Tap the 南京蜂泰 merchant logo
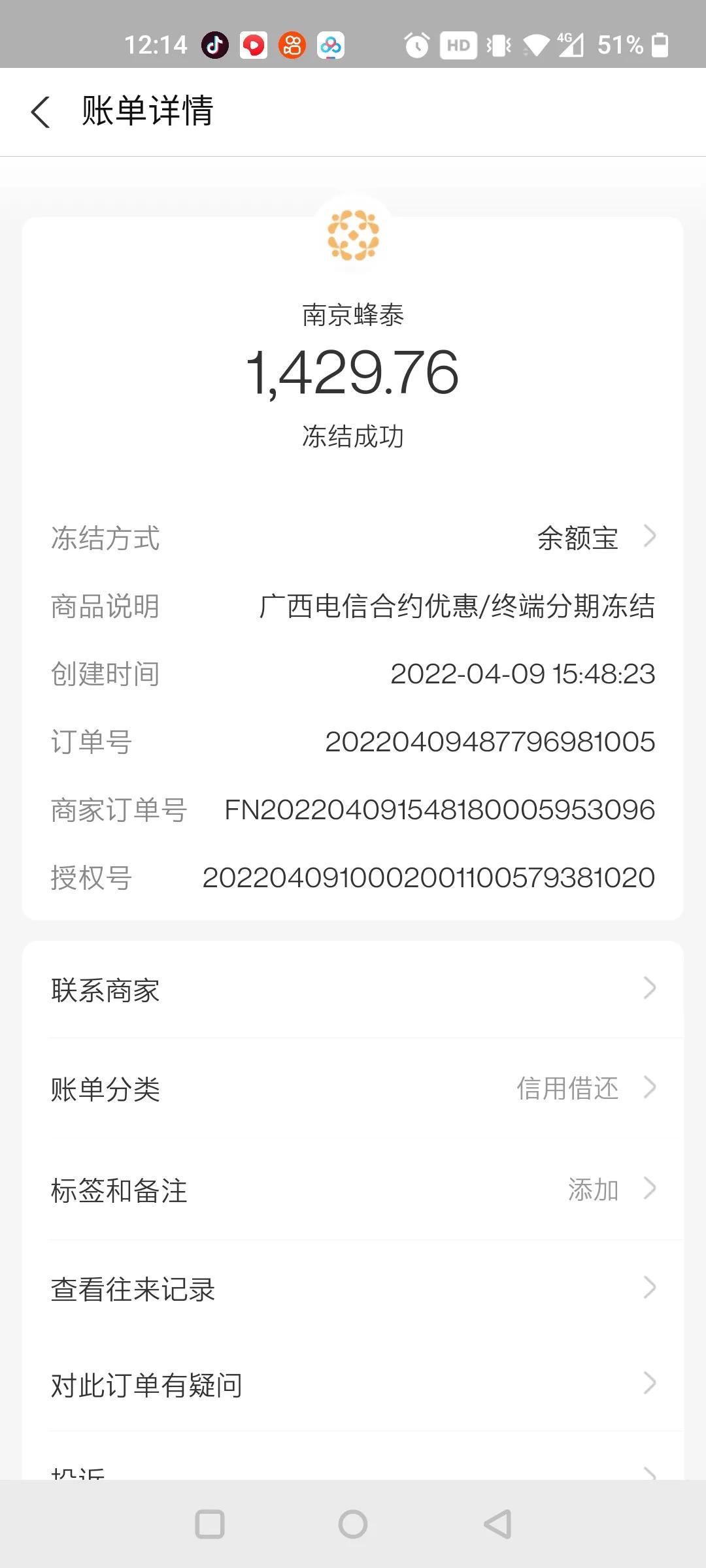Image resolution: width=706 pixels, height=1568 pixels. (x=353, y=237)
